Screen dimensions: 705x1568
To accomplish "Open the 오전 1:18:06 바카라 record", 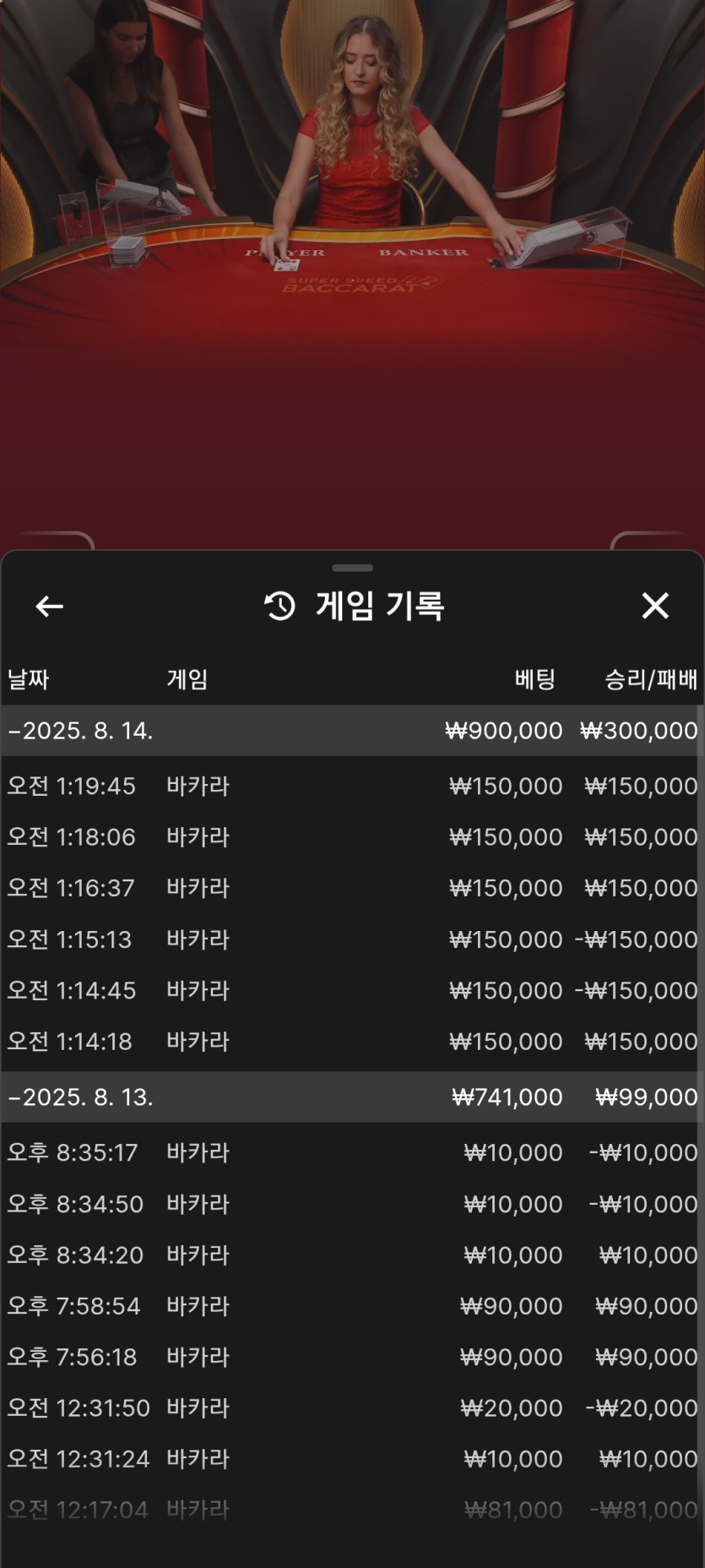I will tap(352, 837).
